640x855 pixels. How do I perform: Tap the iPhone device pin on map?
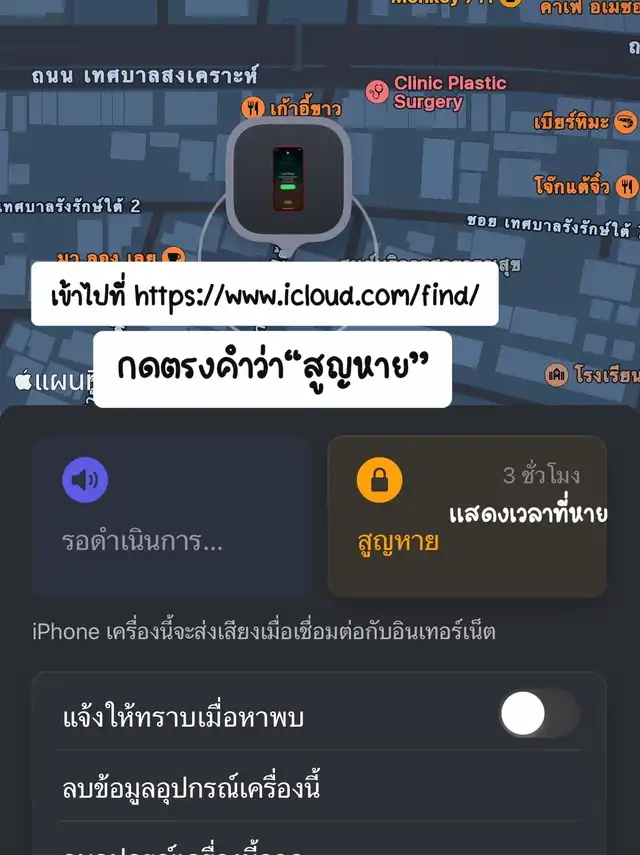pyautogui.click(x=287, y=178)
